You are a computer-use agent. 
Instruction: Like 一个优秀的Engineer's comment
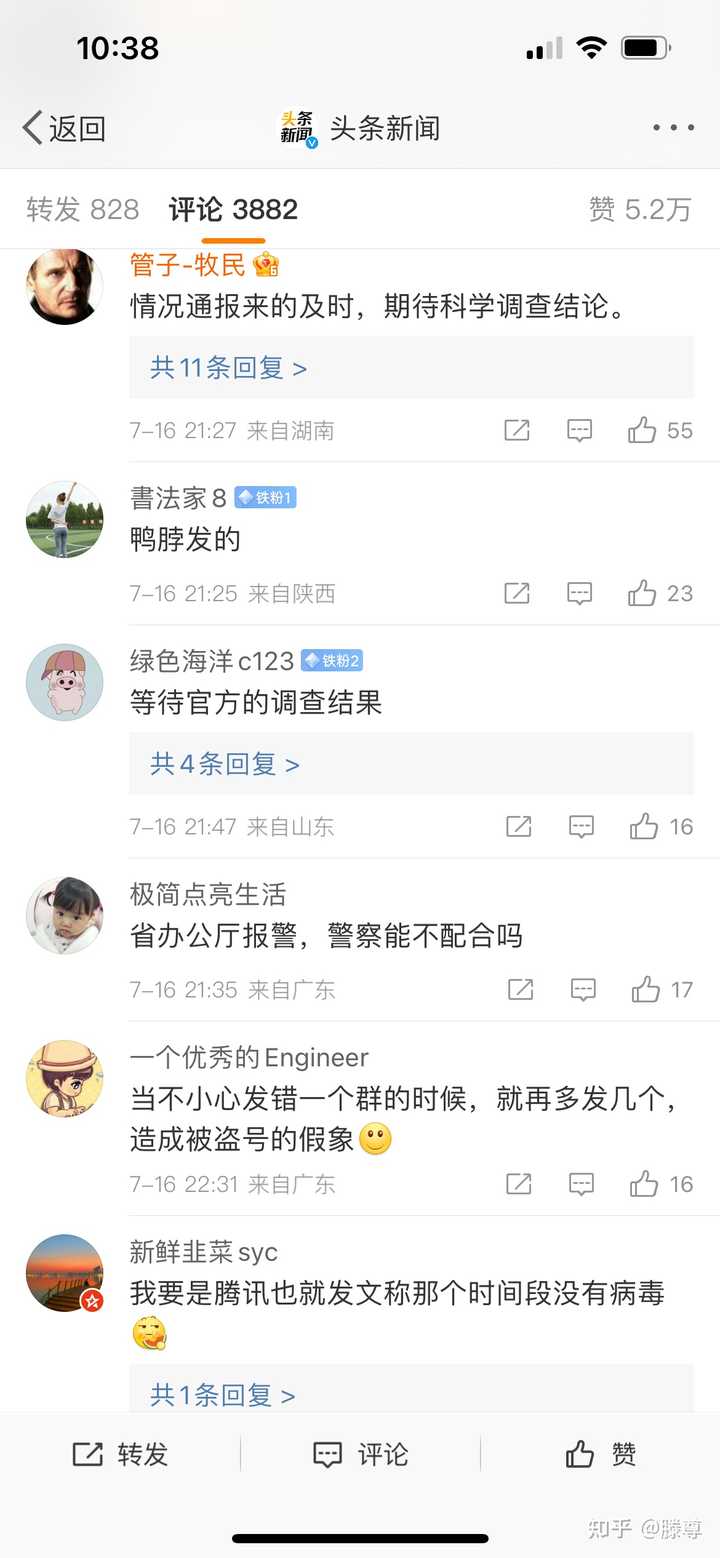[644, 1184]
